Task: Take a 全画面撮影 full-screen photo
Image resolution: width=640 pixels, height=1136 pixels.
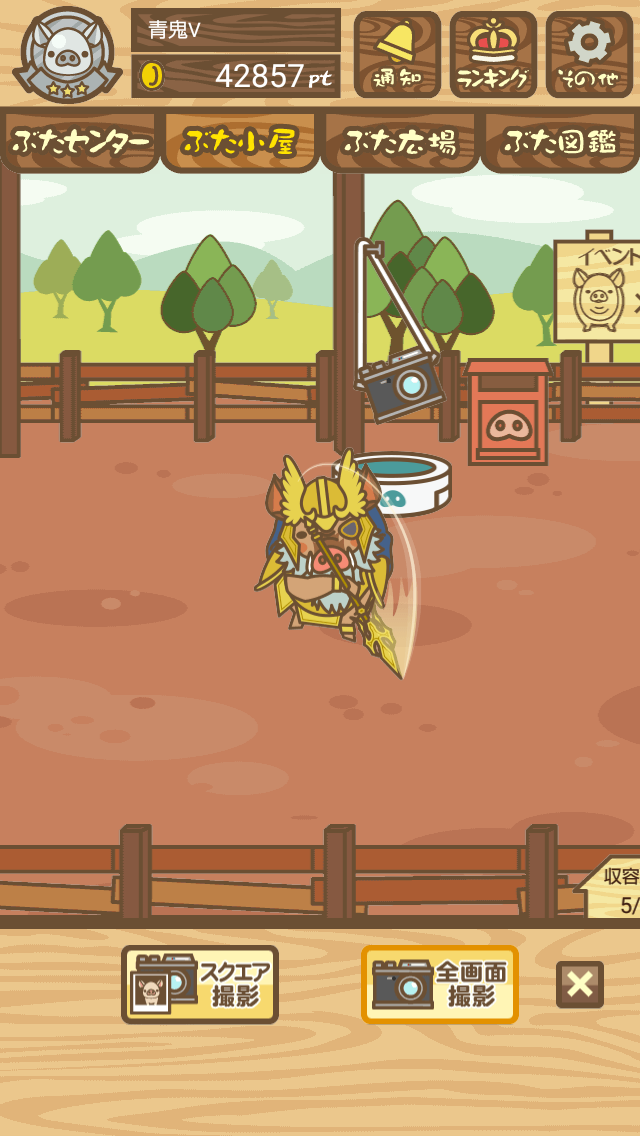Action: click(x=440, y=985)
